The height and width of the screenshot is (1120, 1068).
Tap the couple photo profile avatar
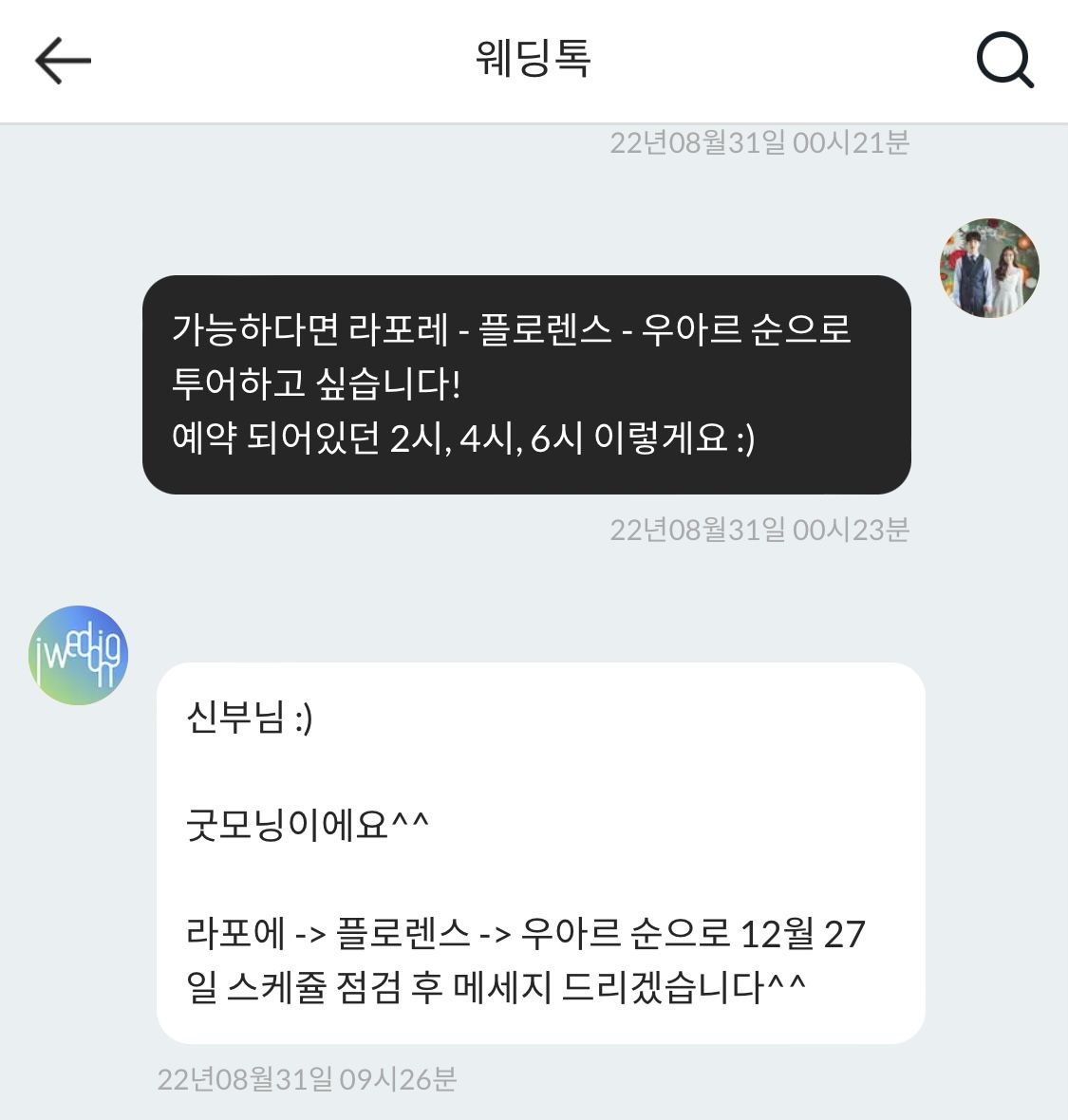[x=989, y=269]
